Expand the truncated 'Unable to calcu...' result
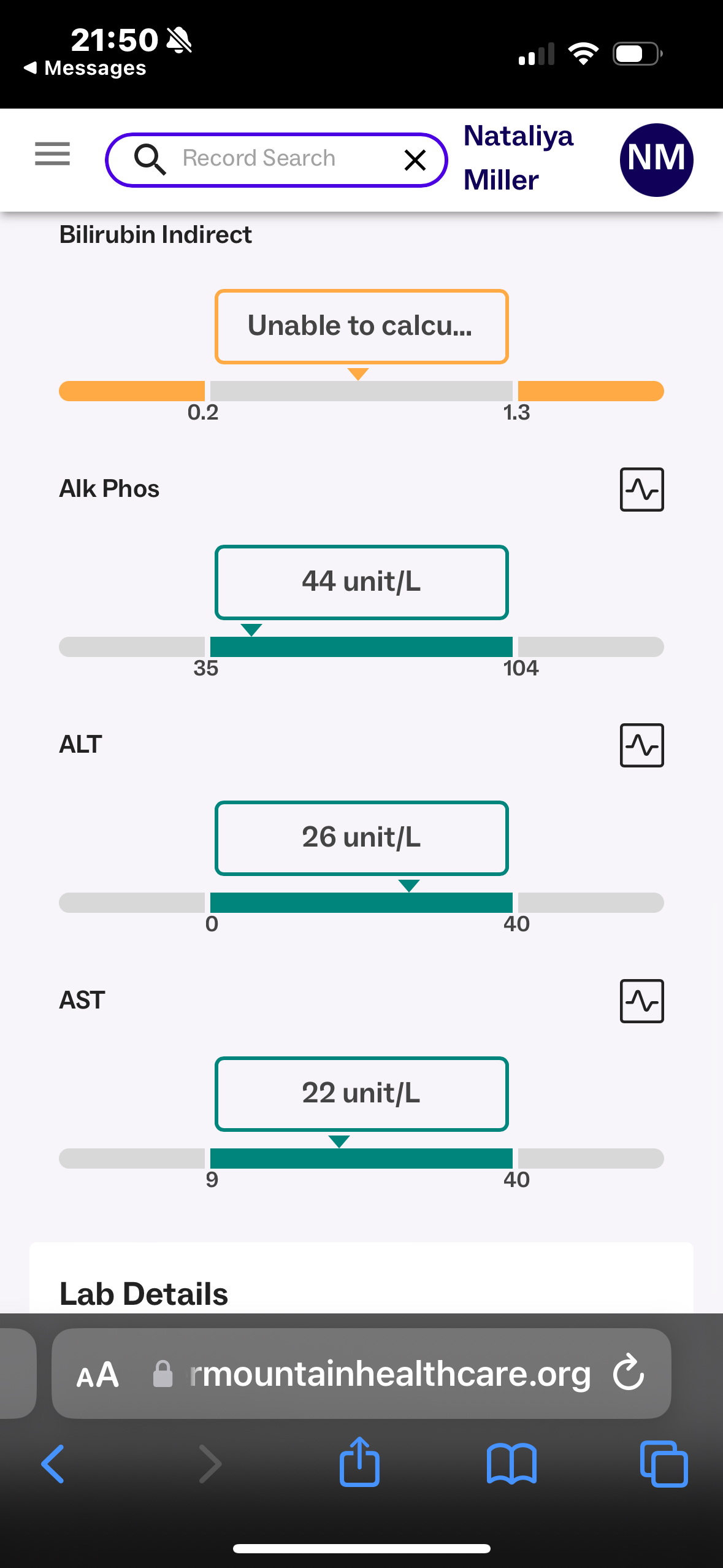 pos(361,326)
